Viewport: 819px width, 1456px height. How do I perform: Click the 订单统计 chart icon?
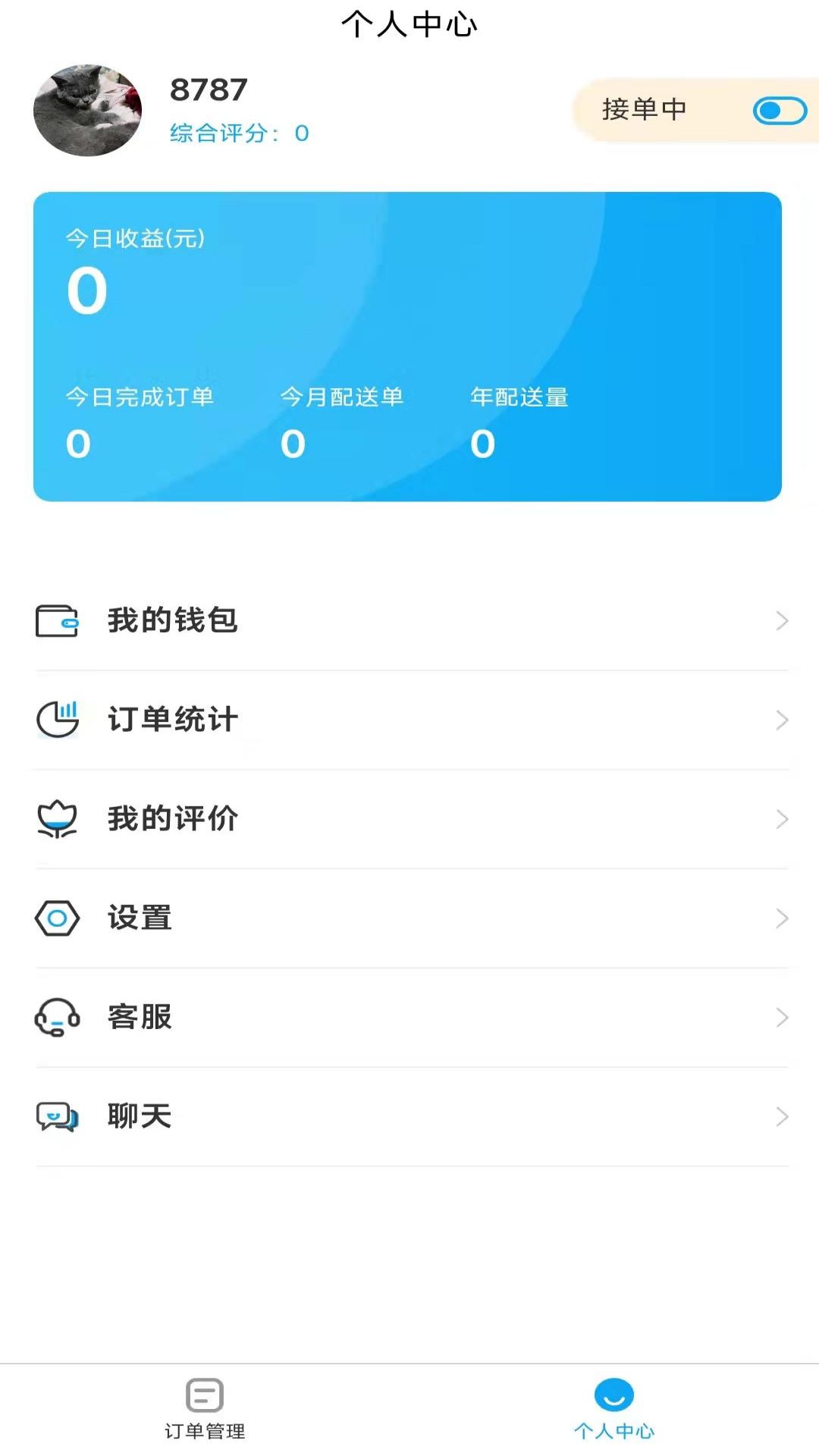57,720
